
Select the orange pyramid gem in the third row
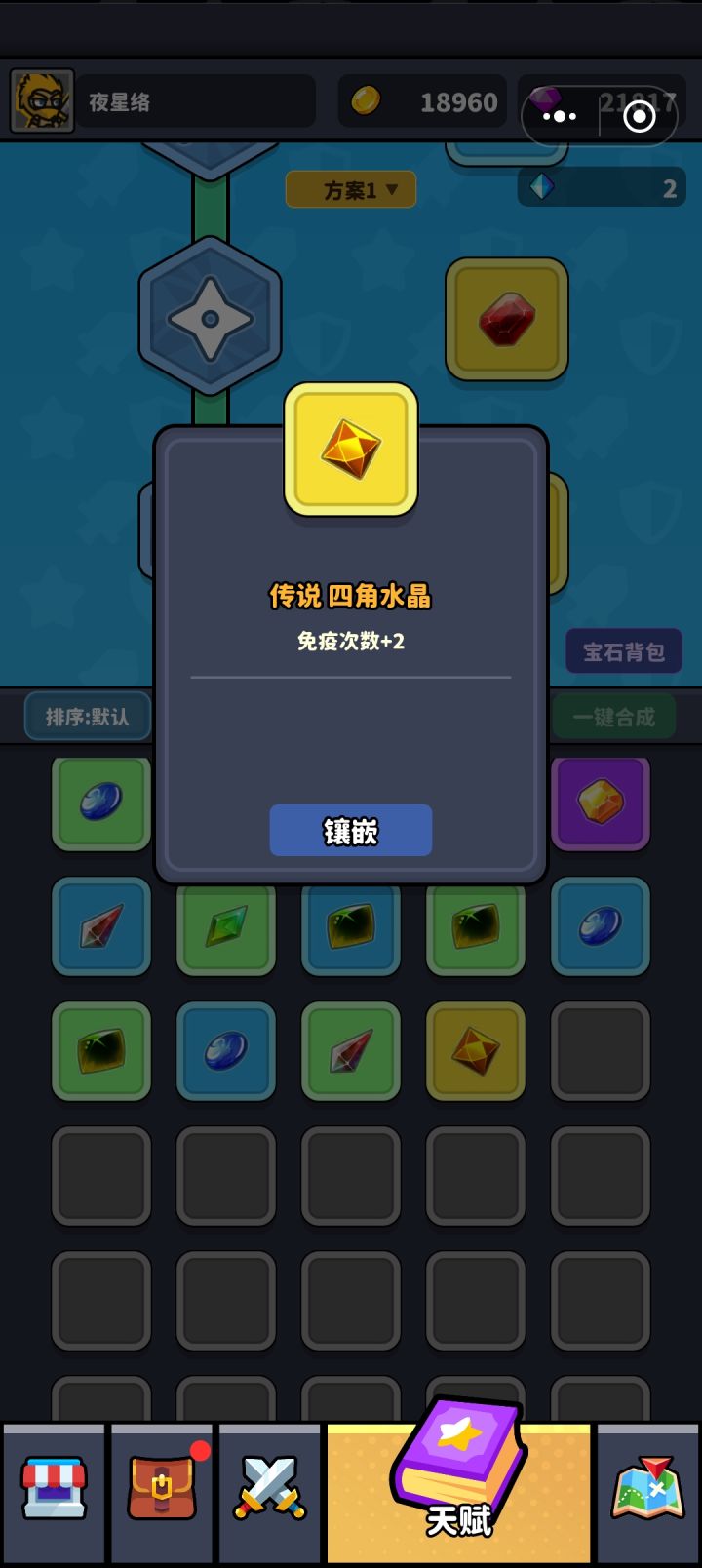tap(475, 1052)
